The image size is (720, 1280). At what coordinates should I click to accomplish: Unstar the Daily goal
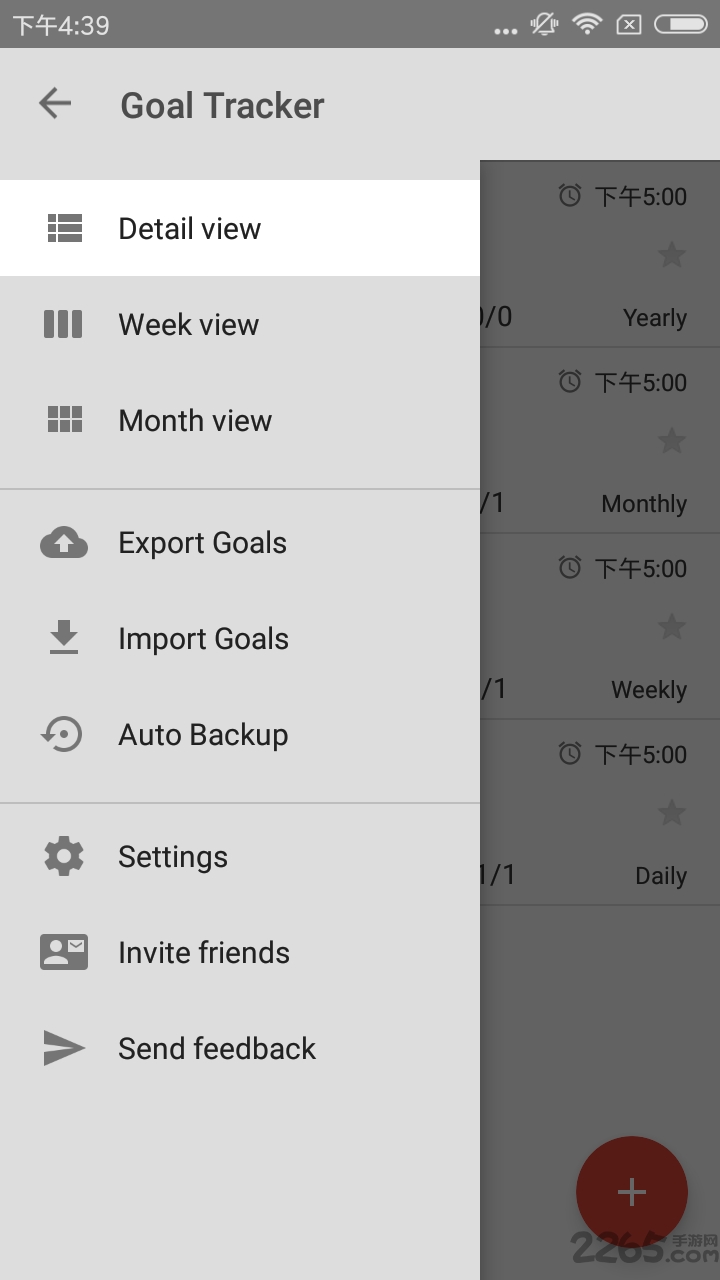(x=672, y=812)
